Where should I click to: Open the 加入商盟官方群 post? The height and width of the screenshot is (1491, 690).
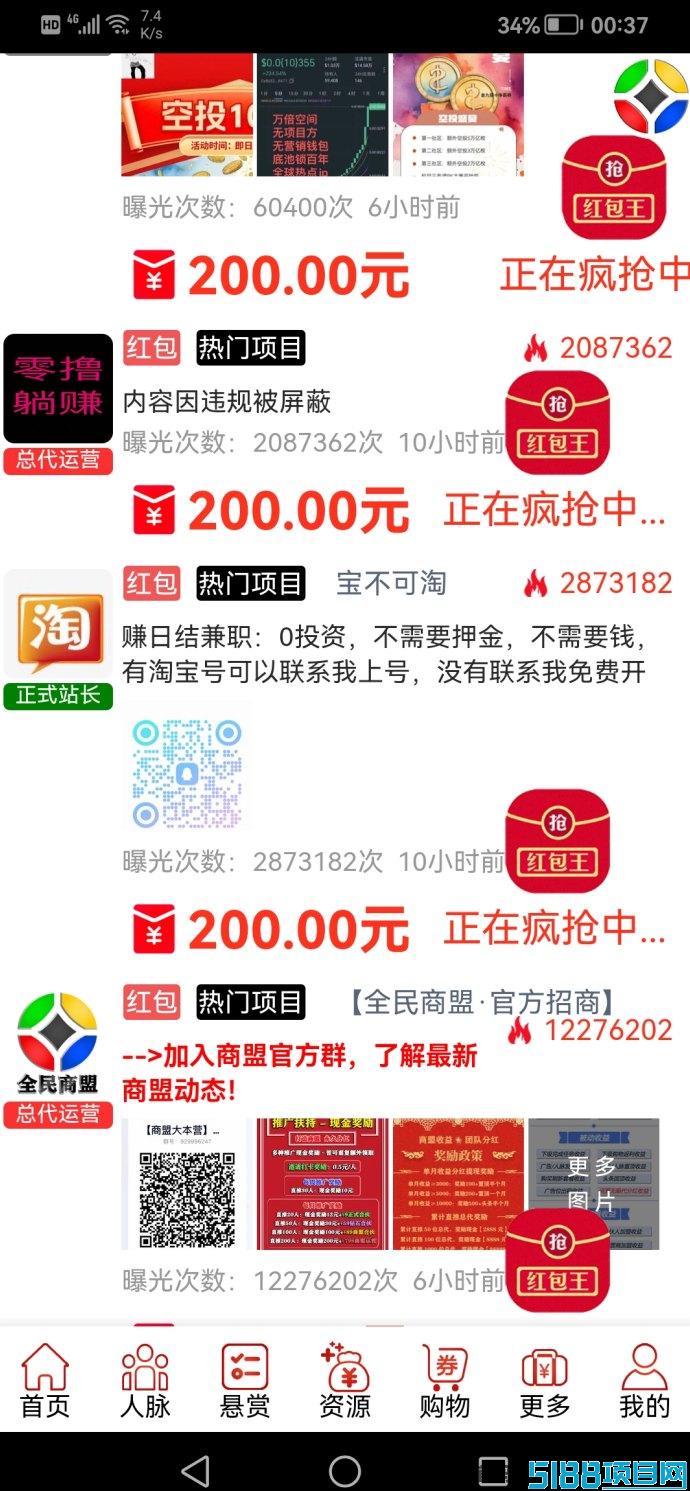coord(300,1071)
